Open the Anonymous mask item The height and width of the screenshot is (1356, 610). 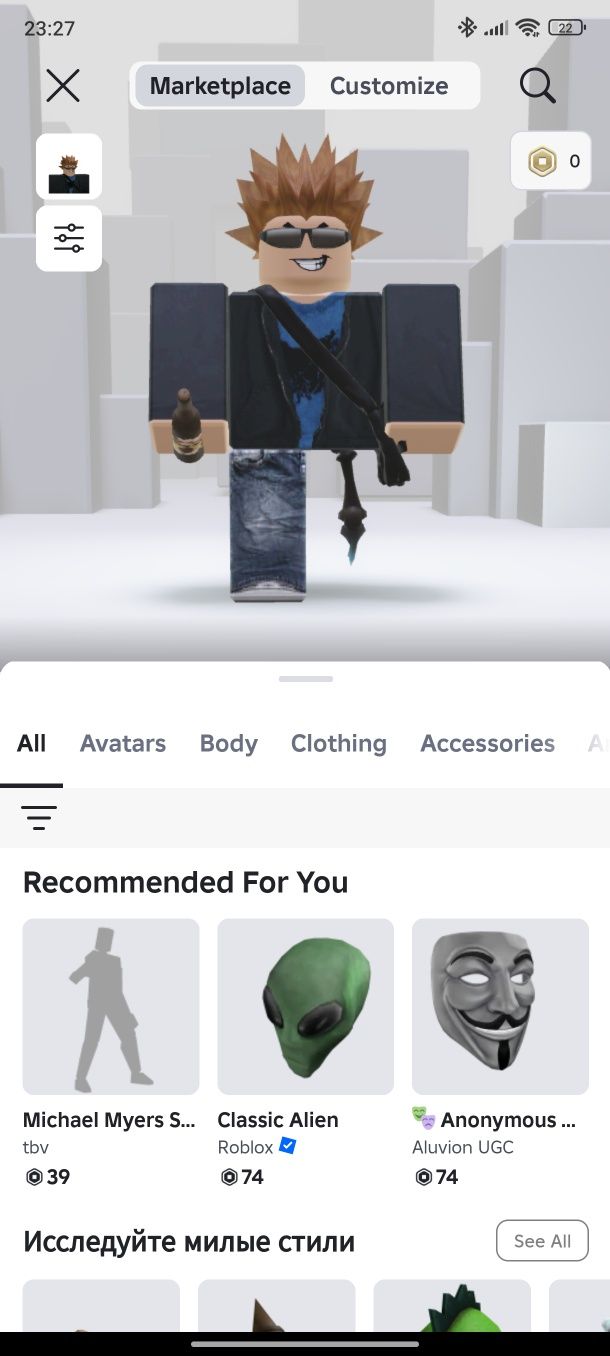coord(500,1007)
